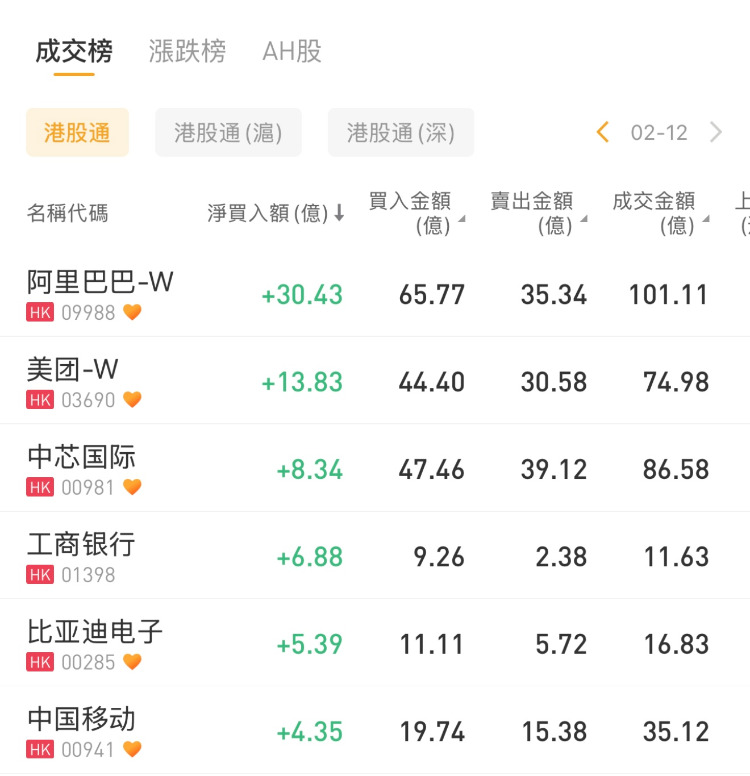Sort by 淨買入額 (億) column
Screen dimensions: 750x776
click(x=276, y=213)
